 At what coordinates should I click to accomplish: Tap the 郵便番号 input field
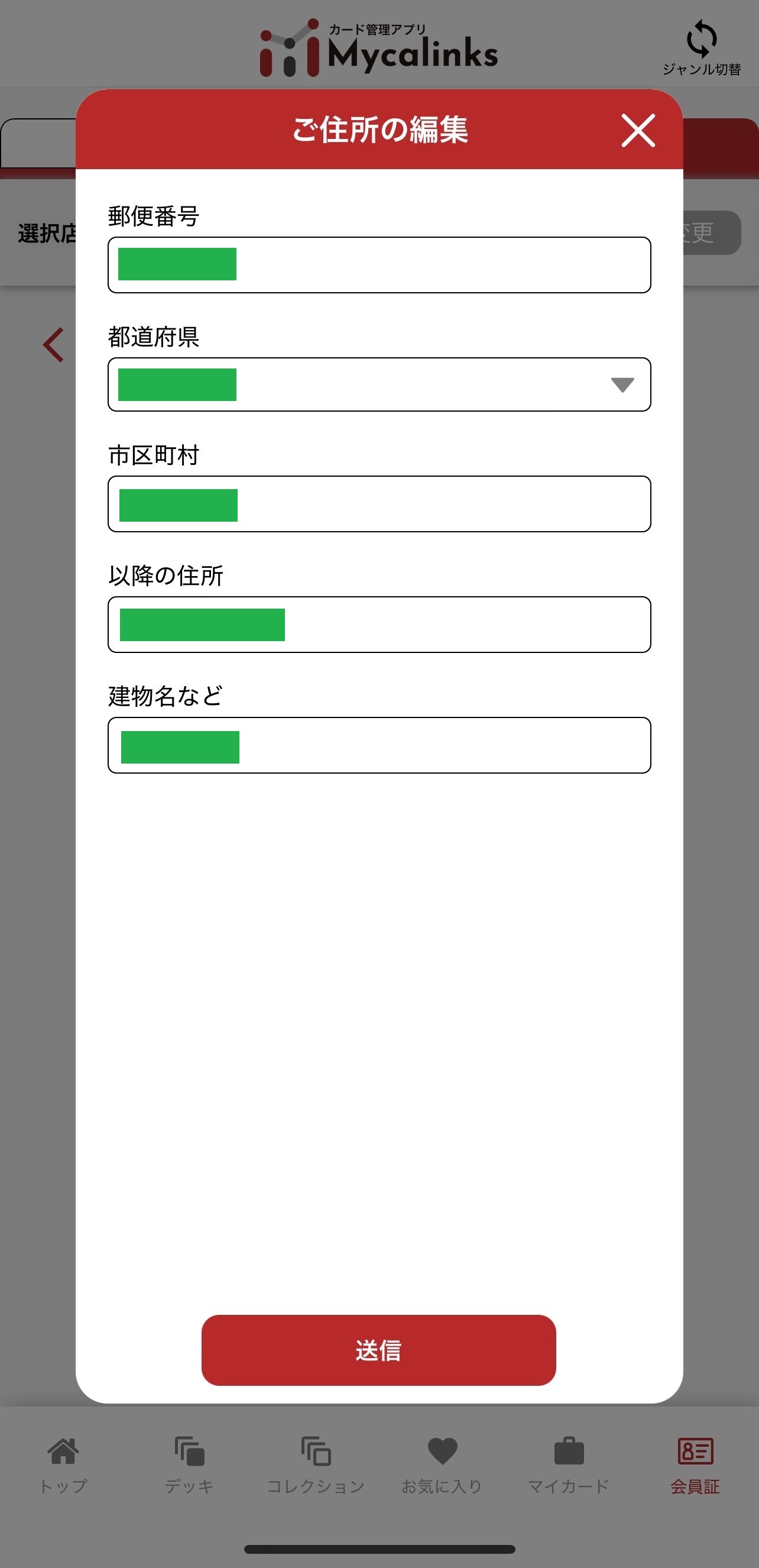point(379,265)
